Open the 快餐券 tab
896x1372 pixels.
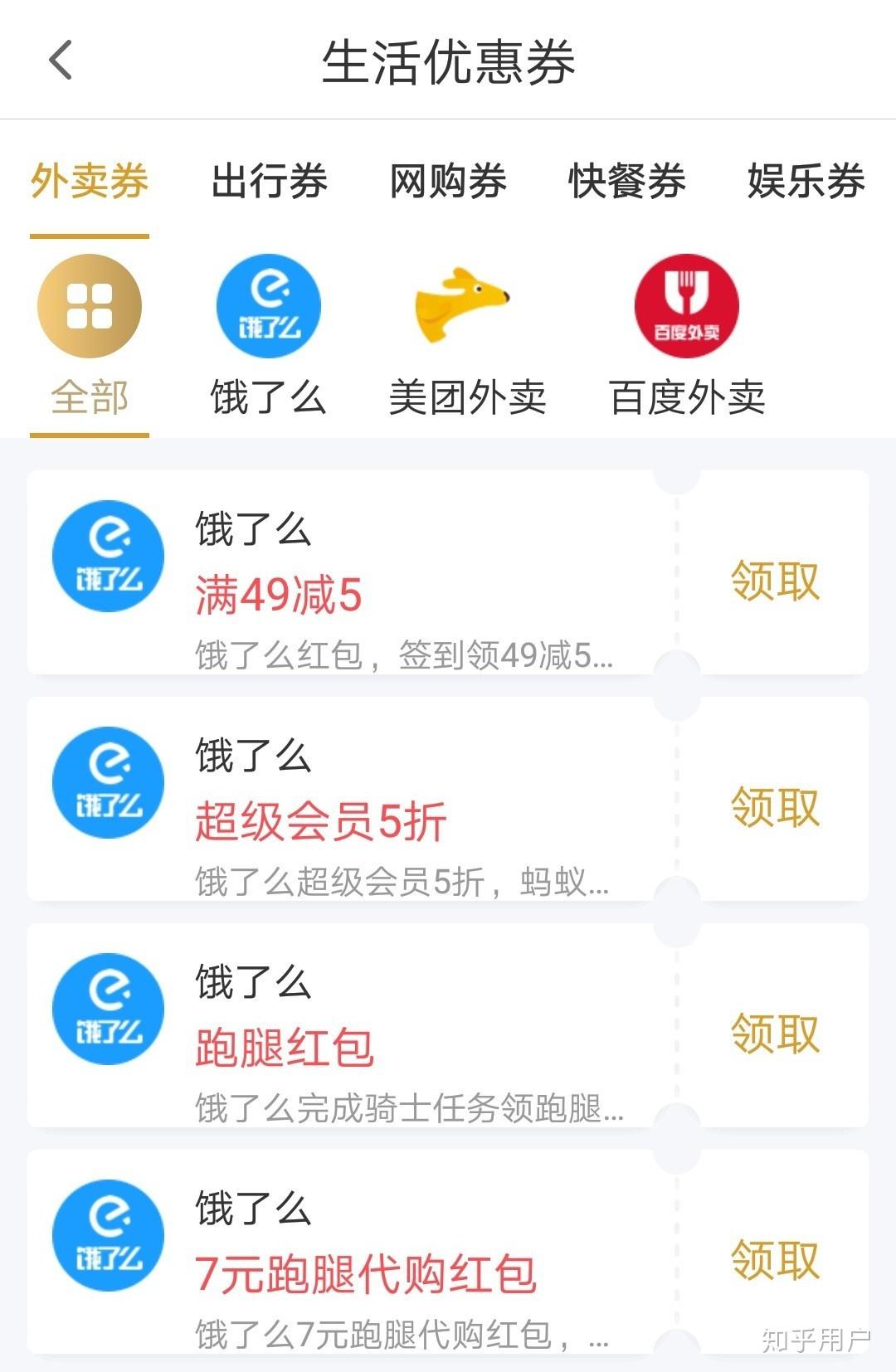pos(627,181)
